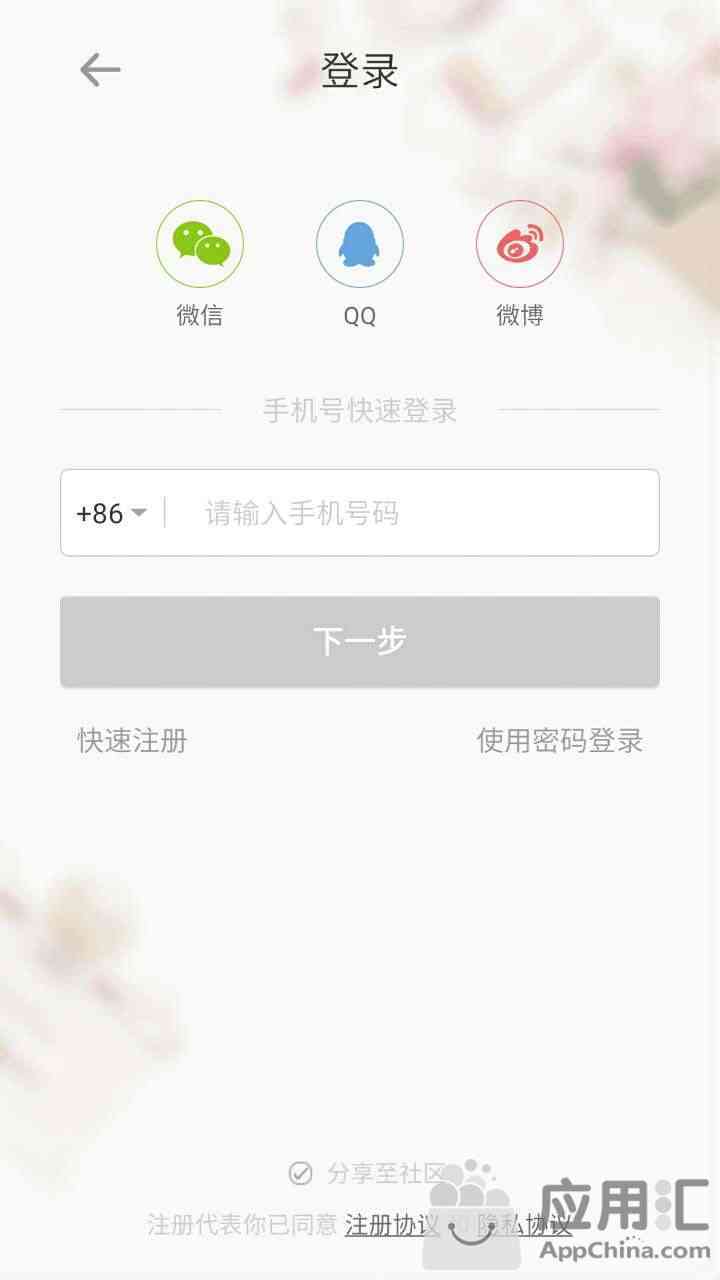Log in with QQ account
Screen dimensions: 720x1280
click(x=360, y=244)
